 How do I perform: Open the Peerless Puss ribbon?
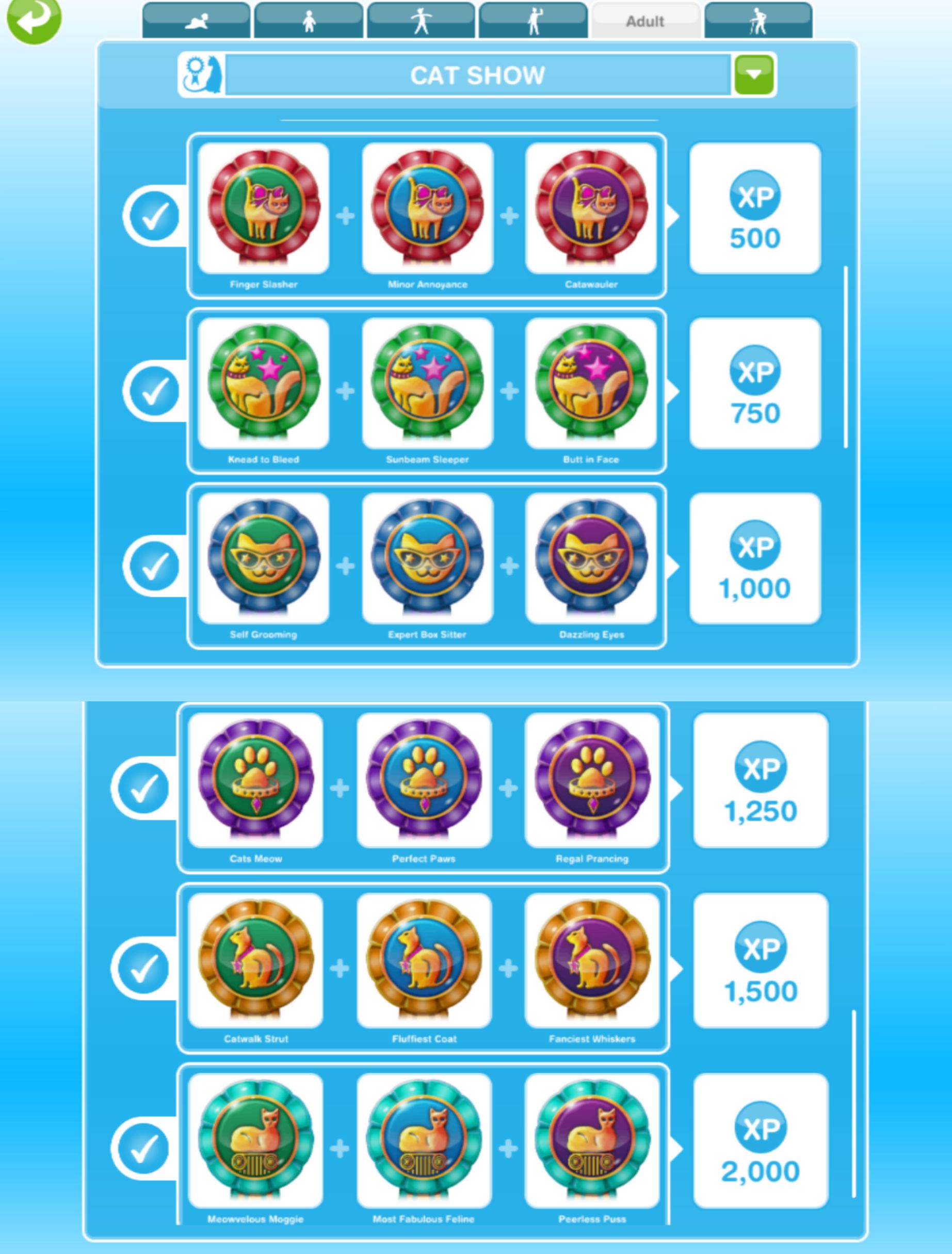pyautogui.click(x=592, y=1140)
